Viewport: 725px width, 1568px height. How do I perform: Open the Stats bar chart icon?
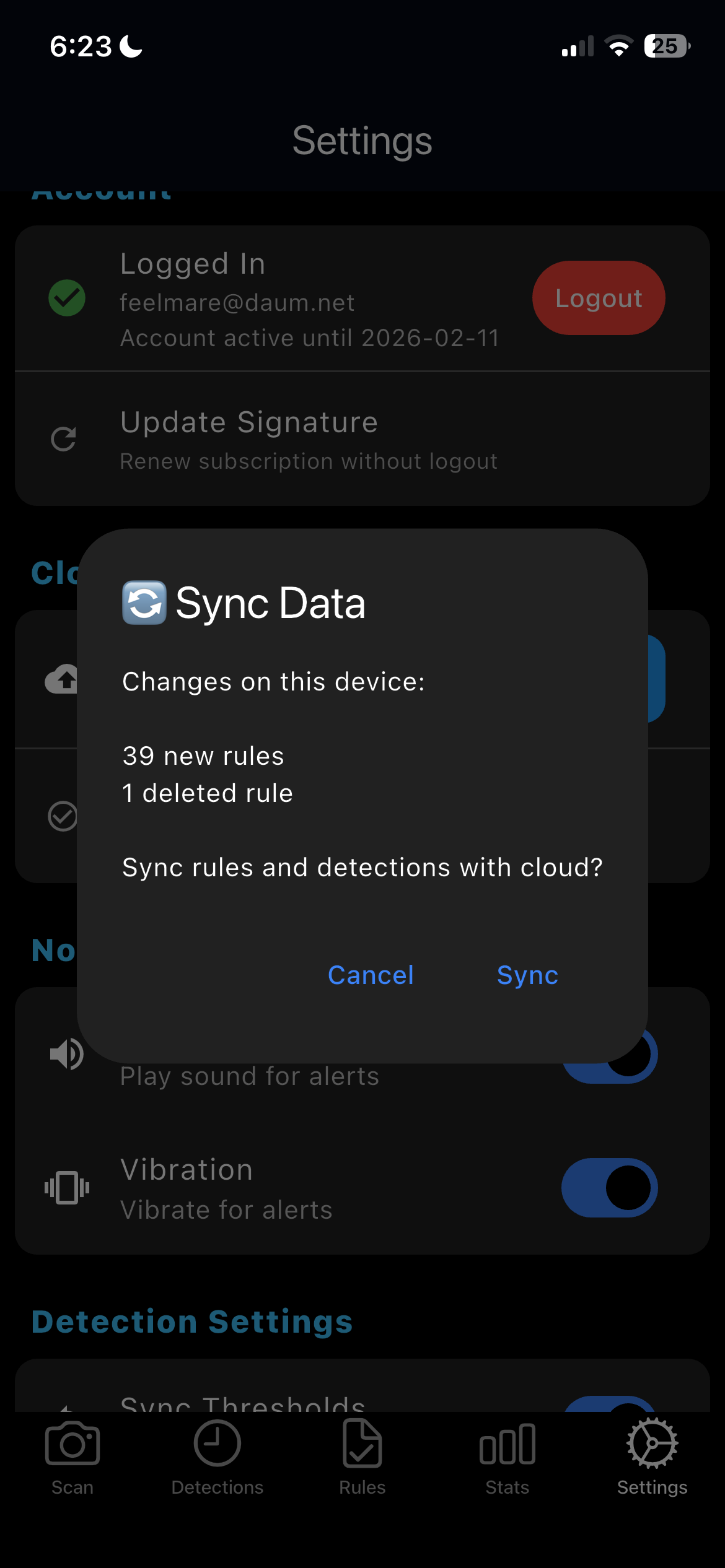point(506,1443)
